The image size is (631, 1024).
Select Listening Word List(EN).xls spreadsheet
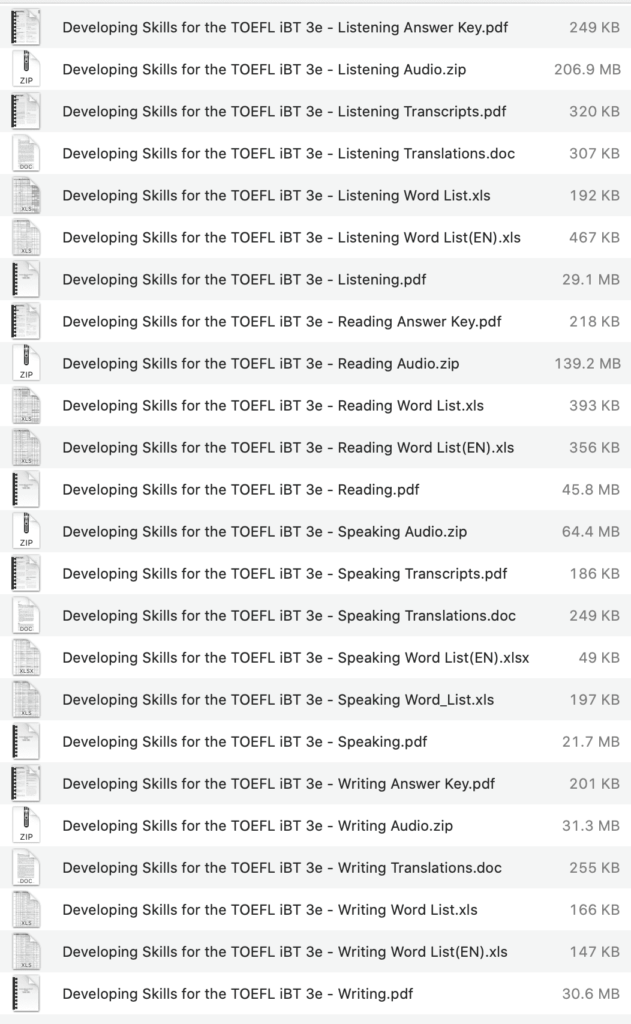pyautogui.click(x=291, y=237)
